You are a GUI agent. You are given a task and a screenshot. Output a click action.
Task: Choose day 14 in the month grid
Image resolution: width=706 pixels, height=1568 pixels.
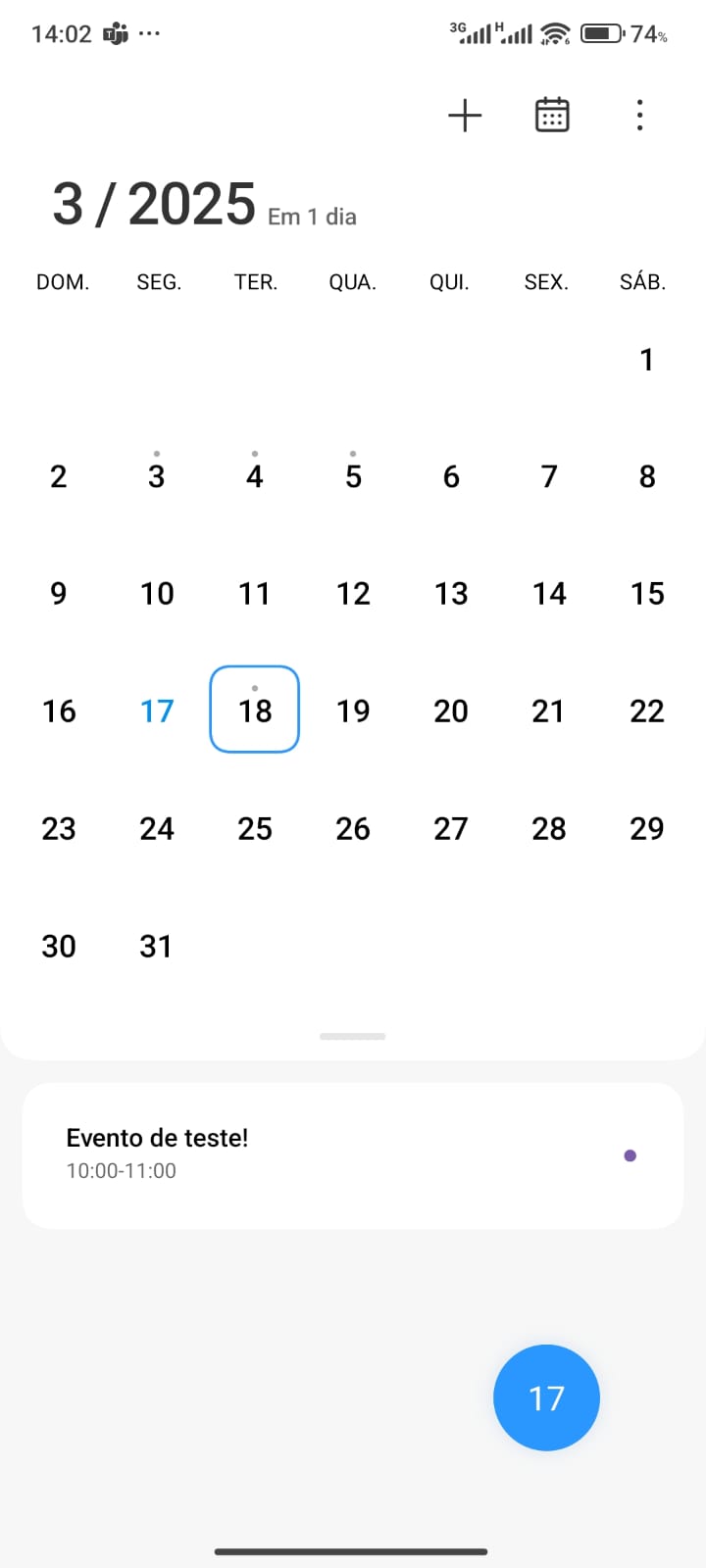(x=549, y=593)
